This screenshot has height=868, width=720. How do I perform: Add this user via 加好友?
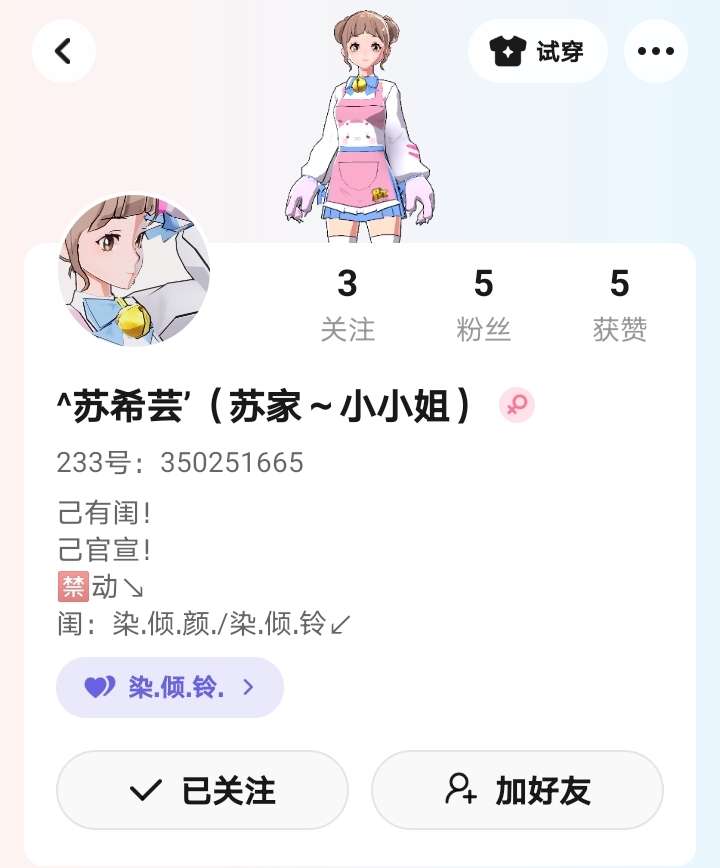[517, 790]
